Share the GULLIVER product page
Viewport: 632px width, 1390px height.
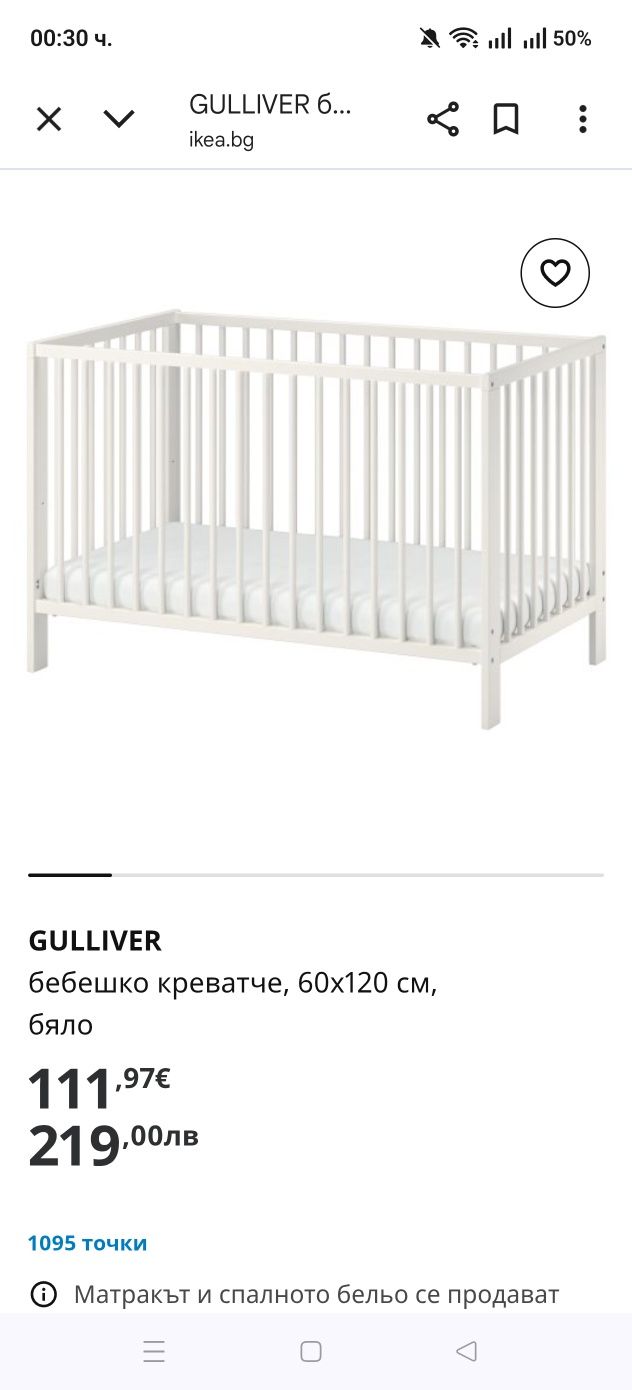442,120
